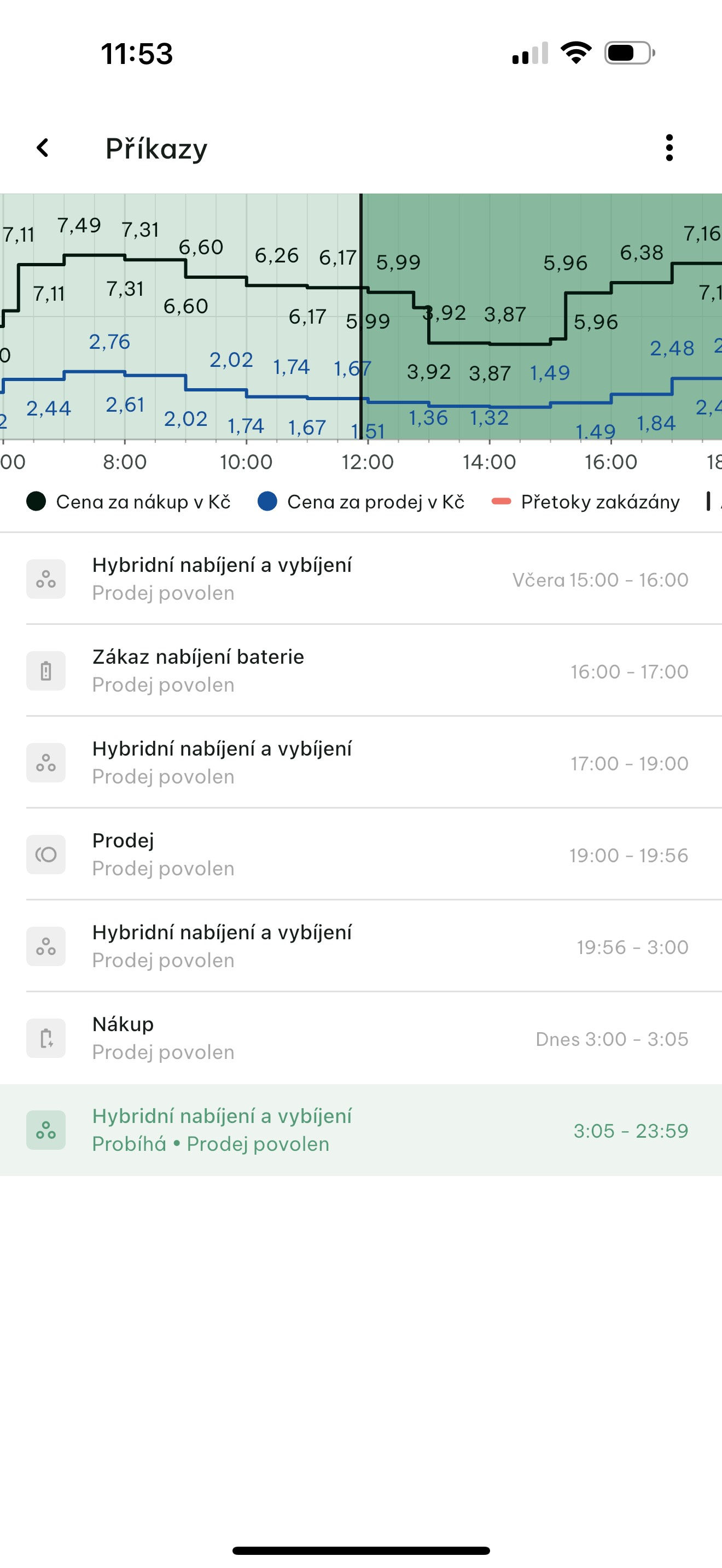The height and width of the screenshot is (1568, 722).
Task: Open the Včera 15:00 - 16:00 command
Action: click(x=360, y=579)
